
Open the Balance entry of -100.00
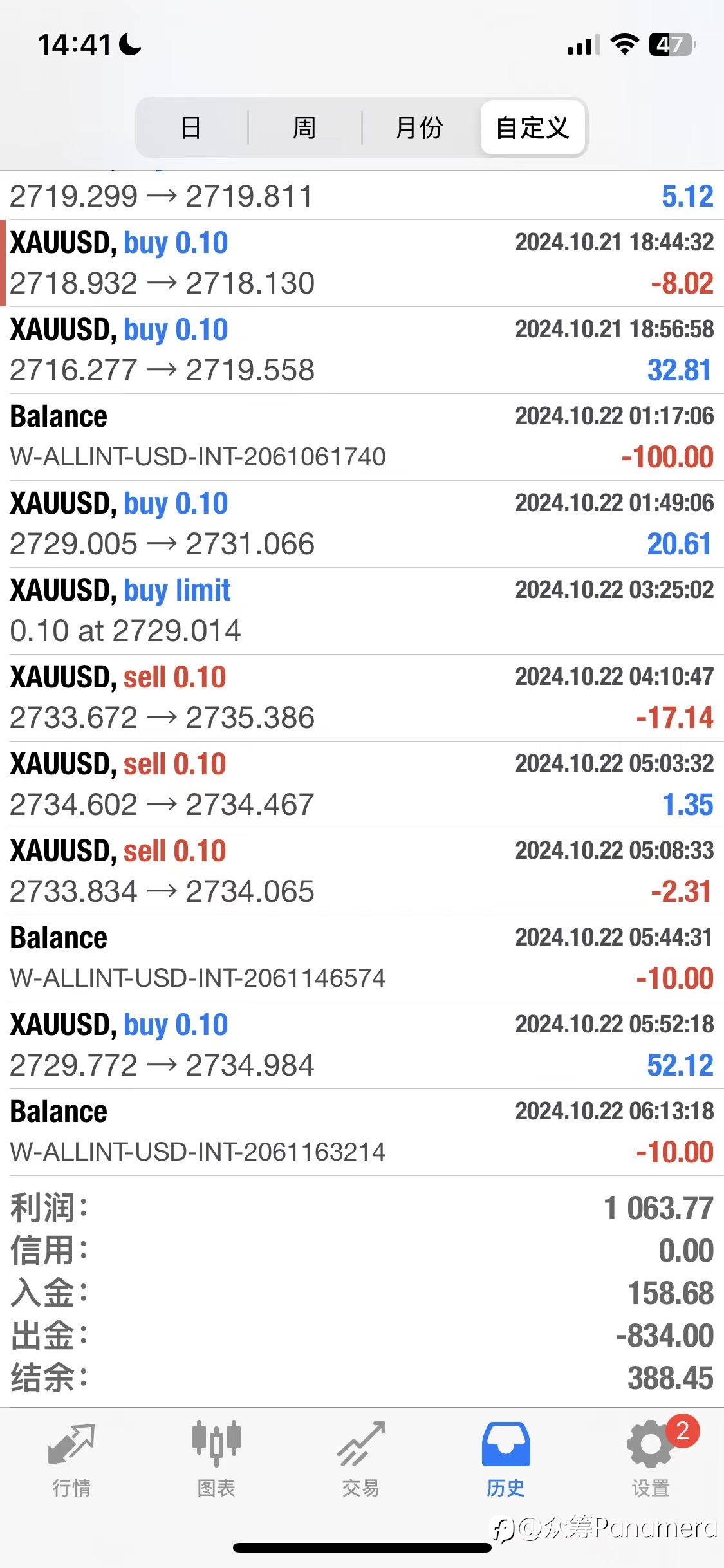pyautogui.click(x=362, y=437)
